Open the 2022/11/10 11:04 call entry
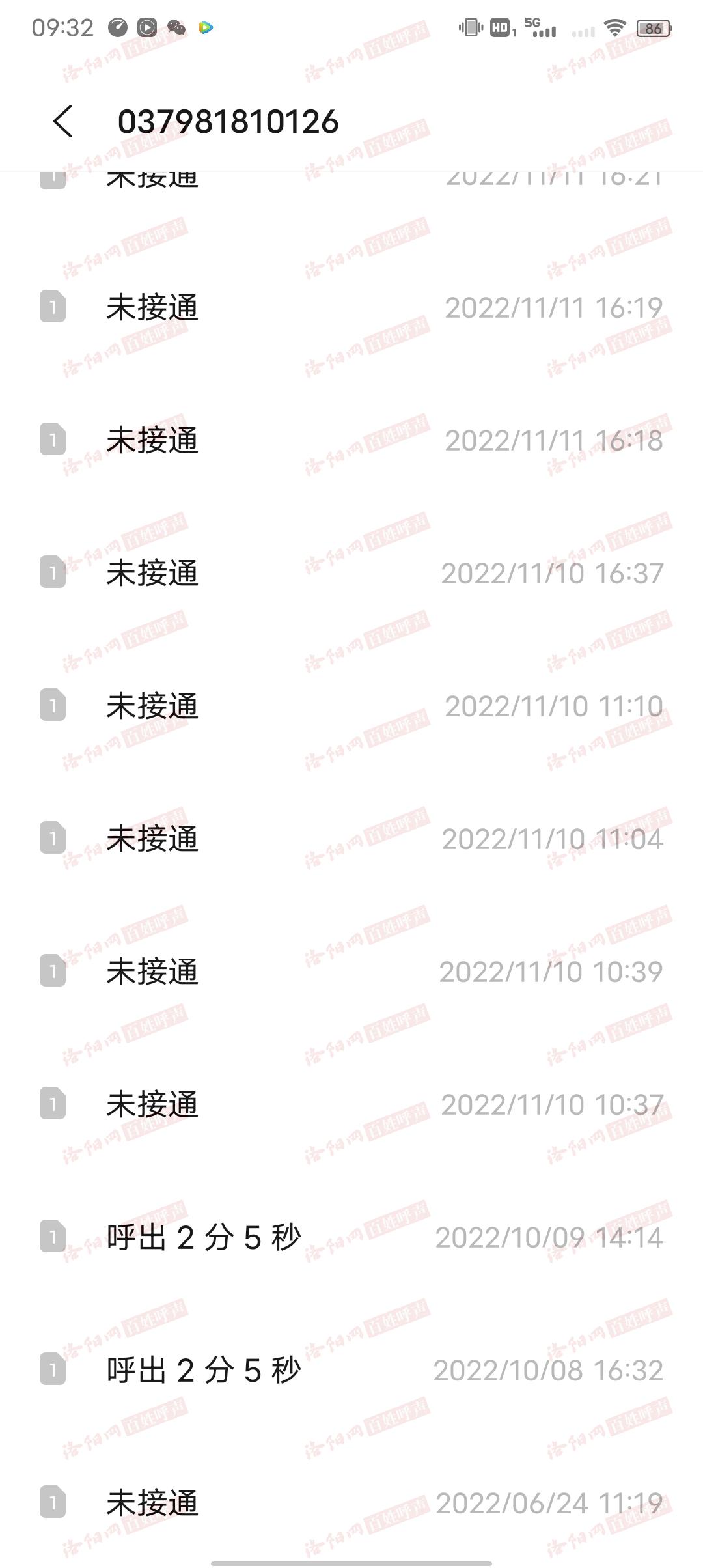The width and height of the screenshot is (703, 1568). 351,839
